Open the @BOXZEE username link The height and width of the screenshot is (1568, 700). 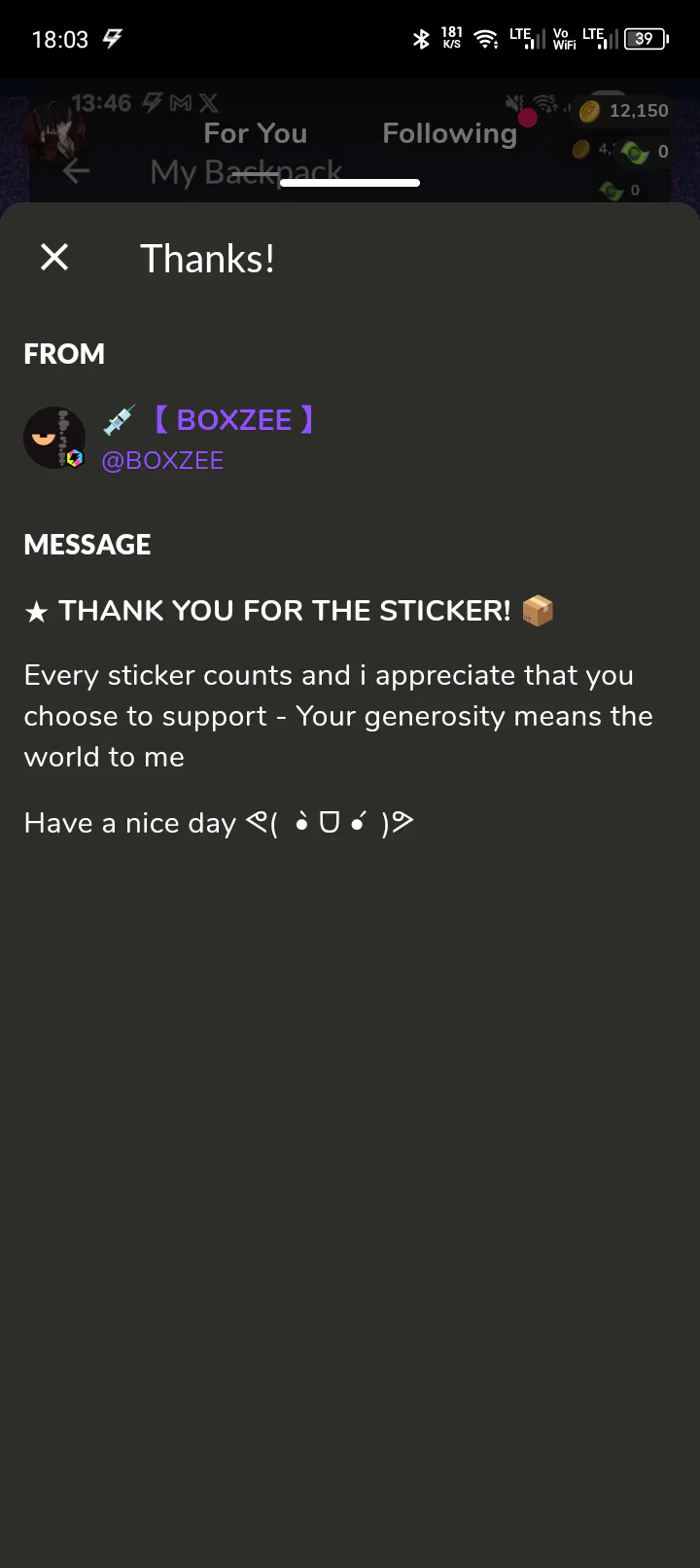(x=162, y=460)
